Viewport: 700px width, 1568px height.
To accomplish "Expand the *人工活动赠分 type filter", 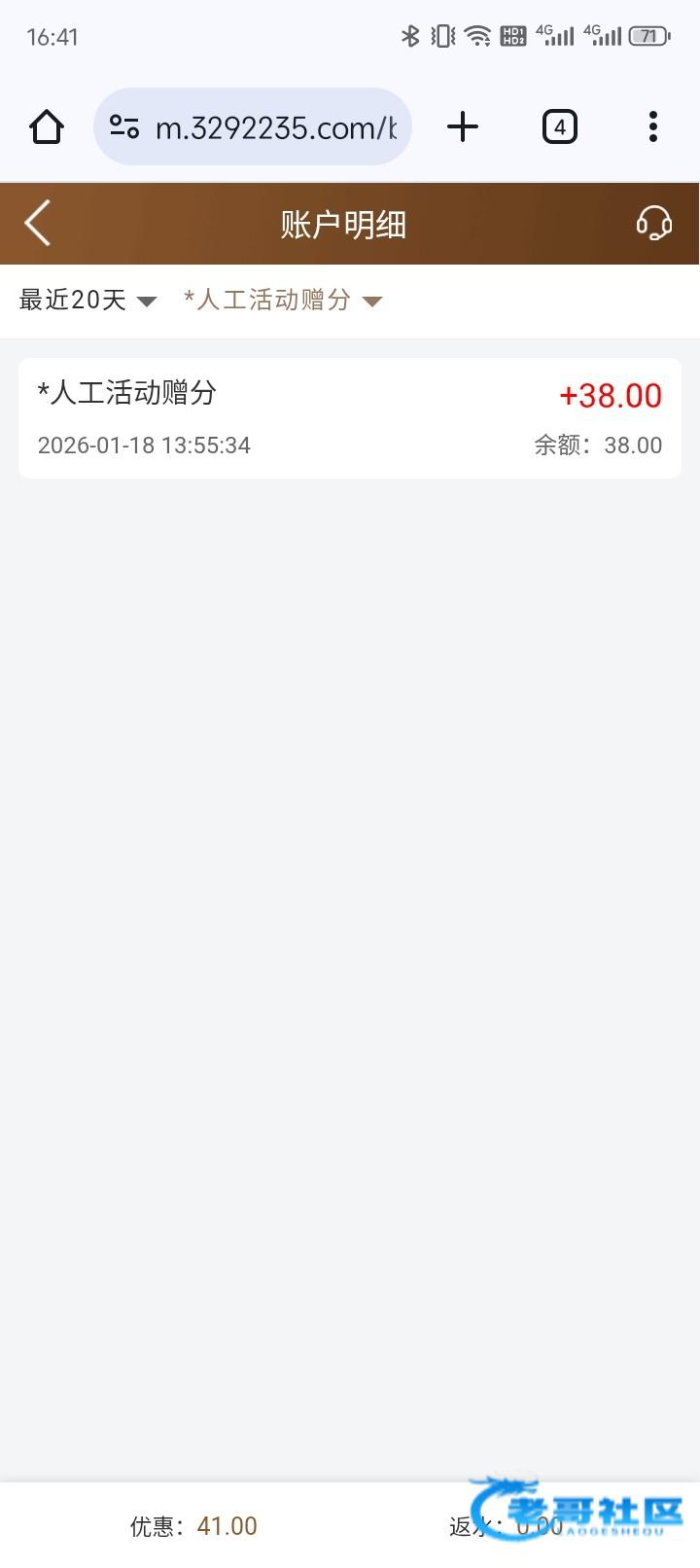I will pyautogui.click(x=282, y=301).
